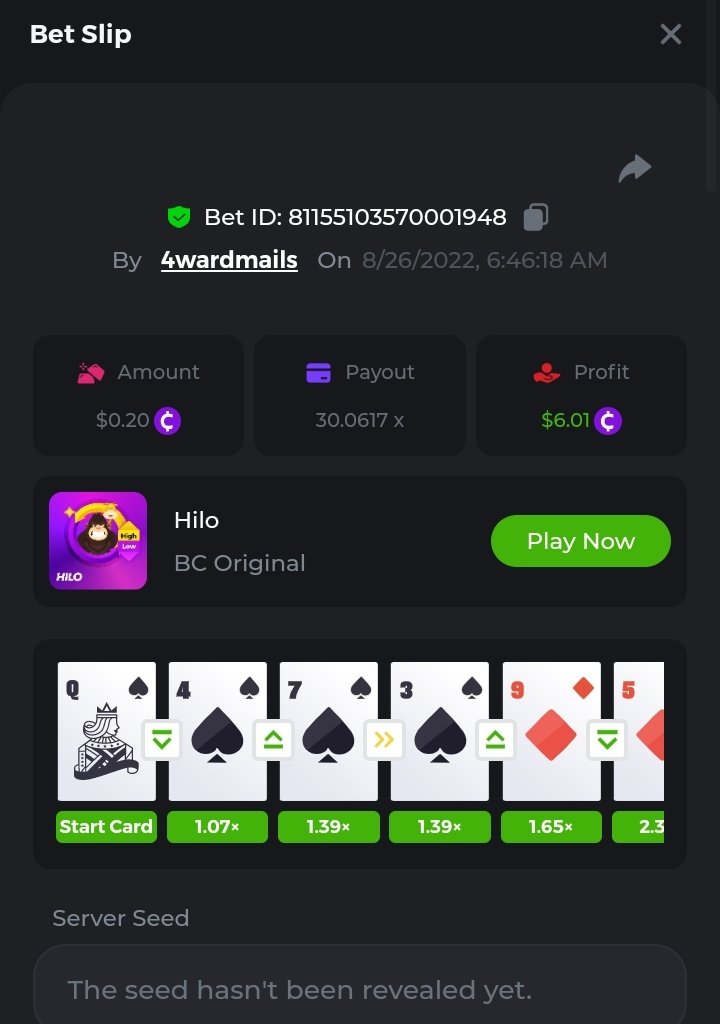Open 4wardmails user profile
Image resolution: width=720 pixels, height=1024 pixels.
(x=229, y=261)
